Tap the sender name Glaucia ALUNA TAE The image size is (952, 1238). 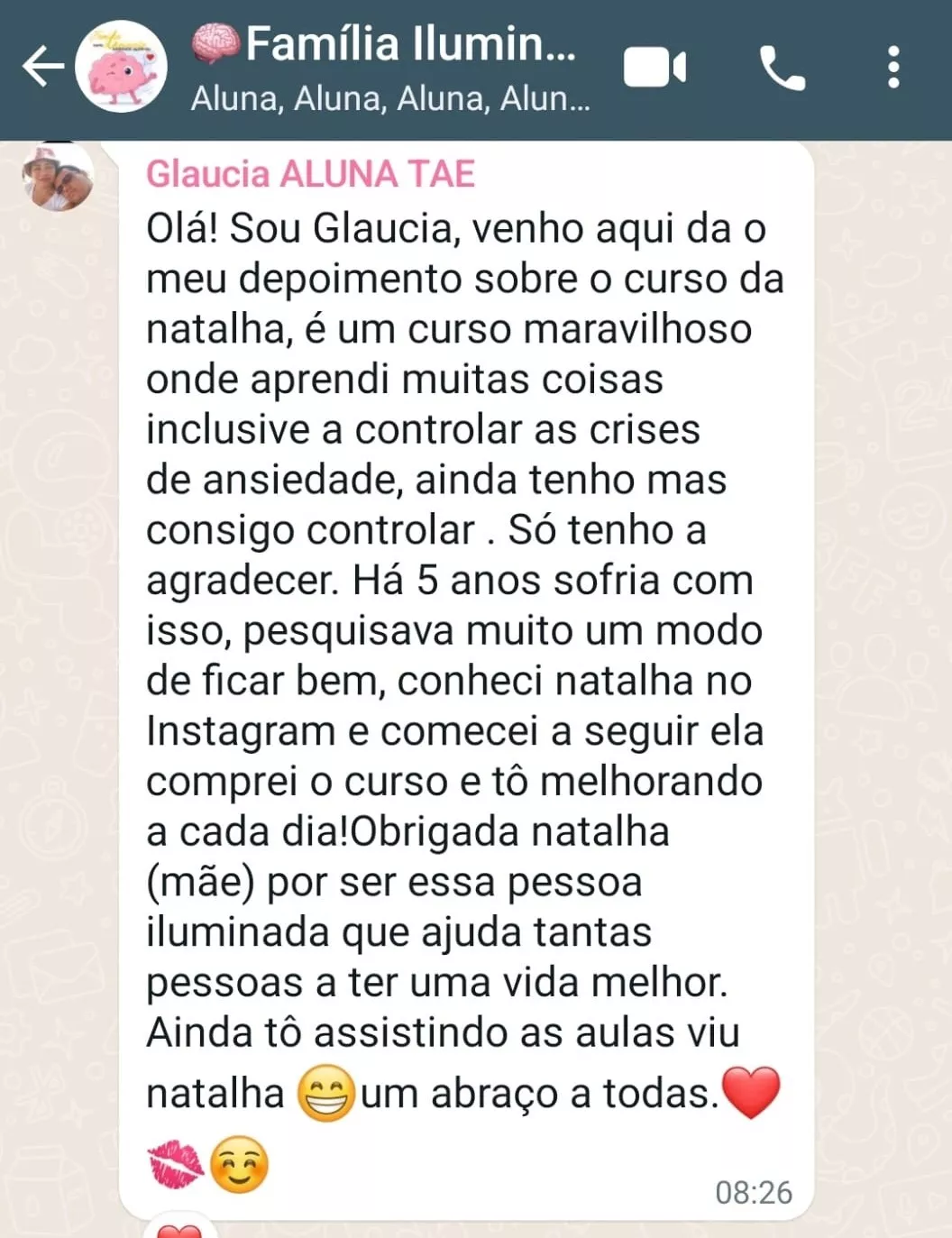[x=310, y=174]
